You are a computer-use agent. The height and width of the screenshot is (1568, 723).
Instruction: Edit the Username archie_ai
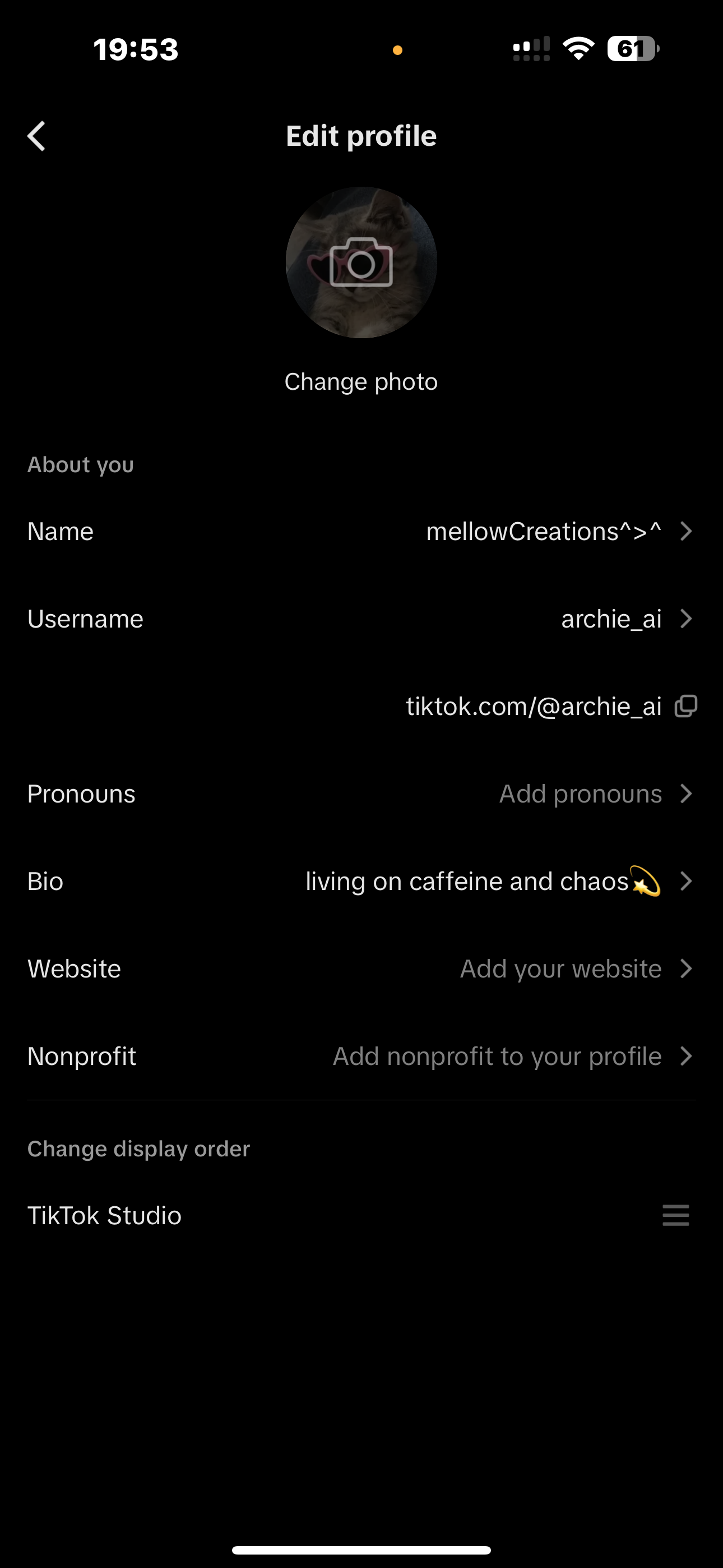(x=361, y=619)
